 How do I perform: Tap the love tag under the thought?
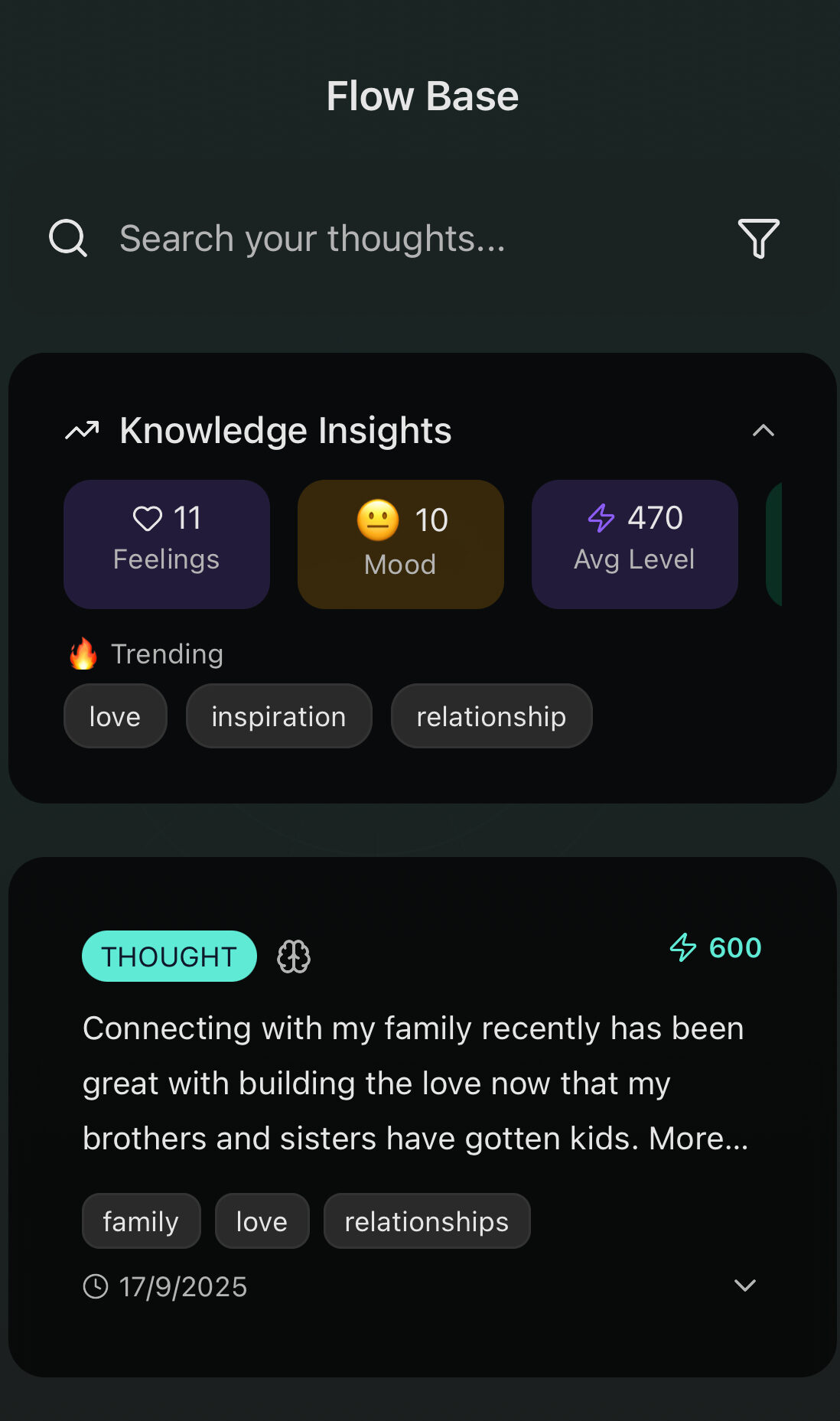point(262,1221)
